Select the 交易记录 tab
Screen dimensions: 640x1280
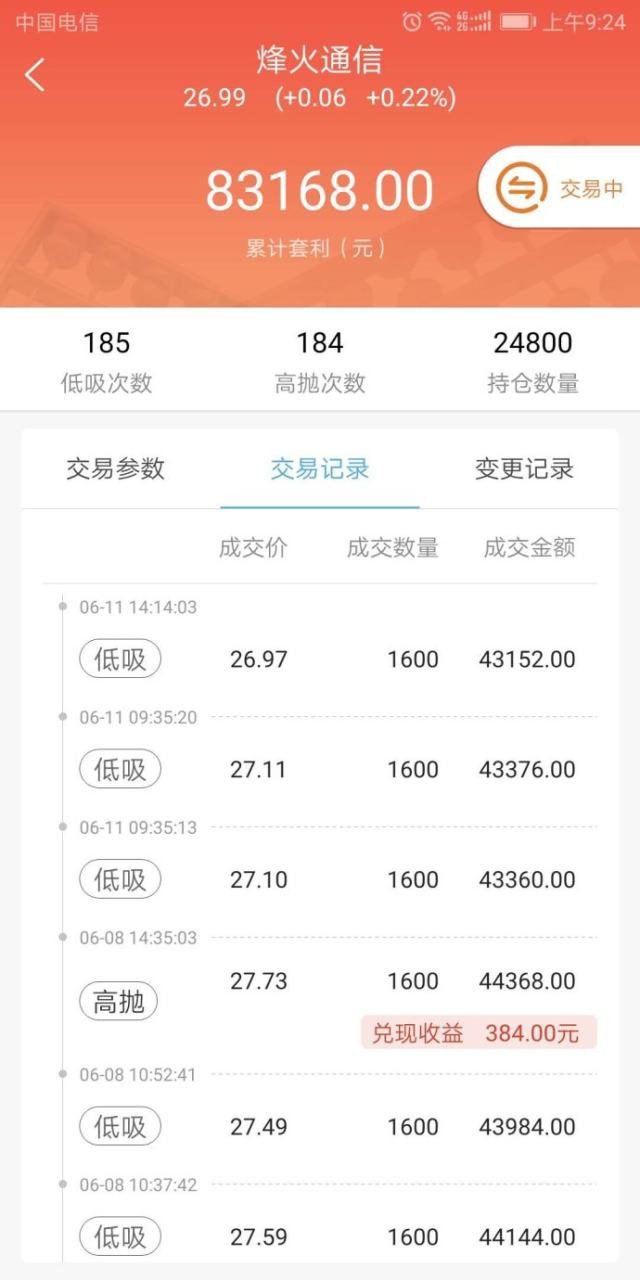coord(320,469)
